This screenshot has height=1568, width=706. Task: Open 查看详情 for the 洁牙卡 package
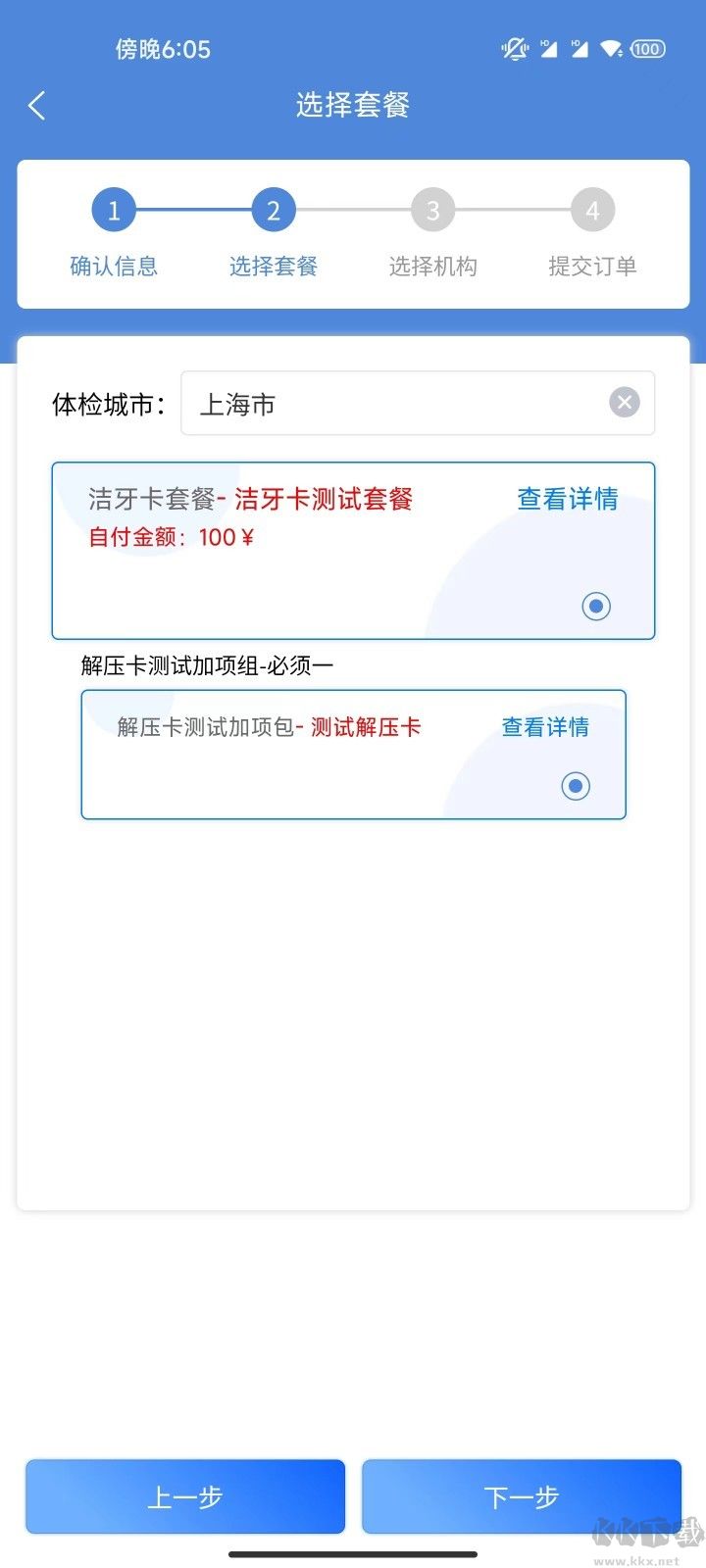(x=568, y=499)
